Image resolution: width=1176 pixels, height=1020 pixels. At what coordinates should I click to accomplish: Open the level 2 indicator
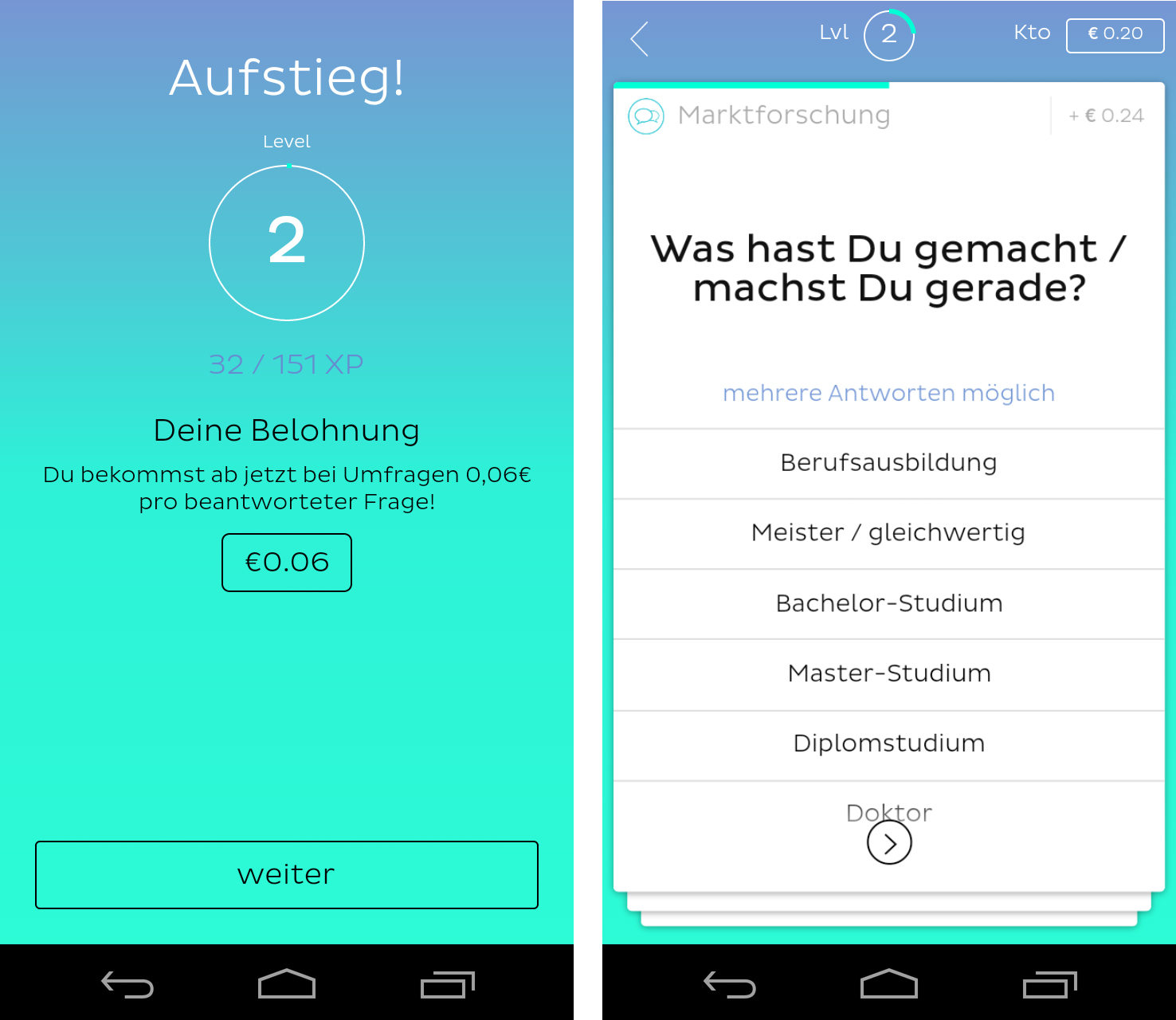[x=888, y=34]
